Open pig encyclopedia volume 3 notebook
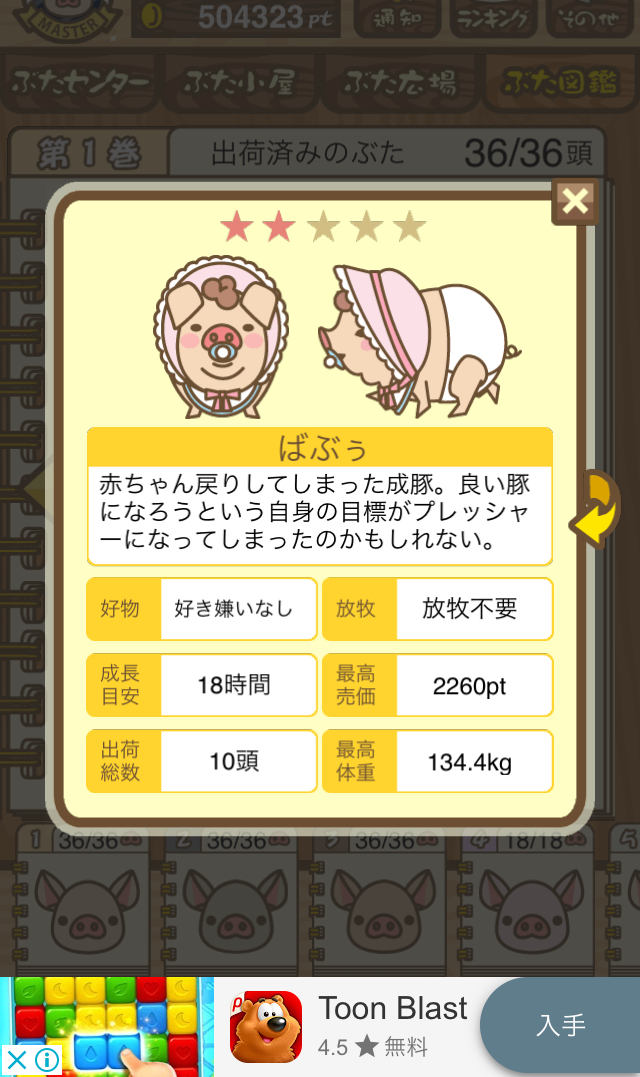 [381, 900]
